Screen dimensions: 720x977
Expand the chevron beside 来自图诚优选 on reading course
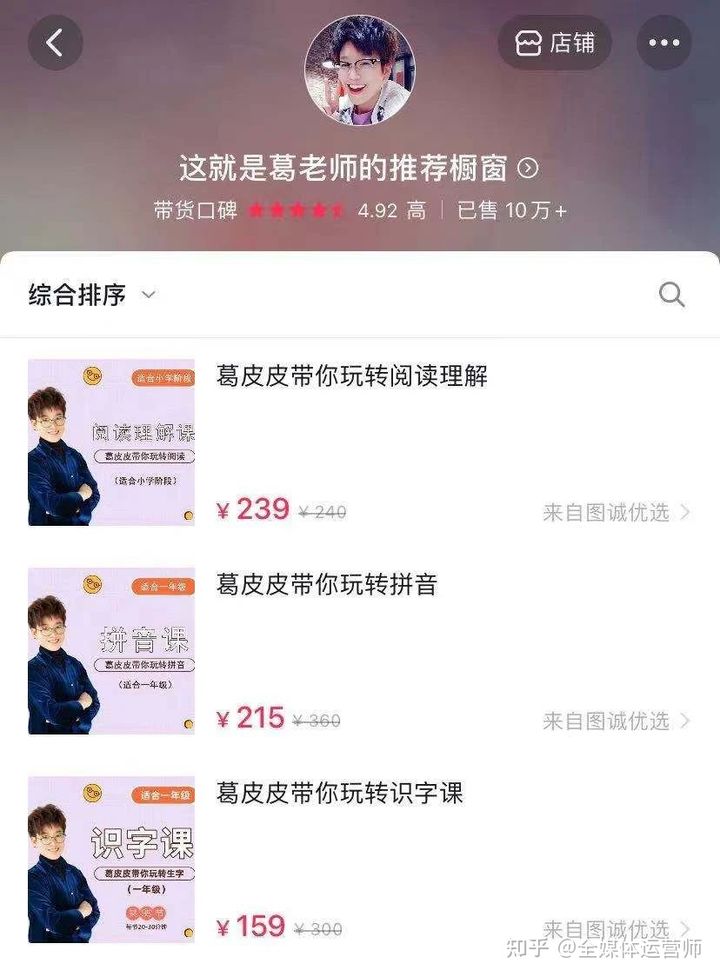(x=689, y=513)
